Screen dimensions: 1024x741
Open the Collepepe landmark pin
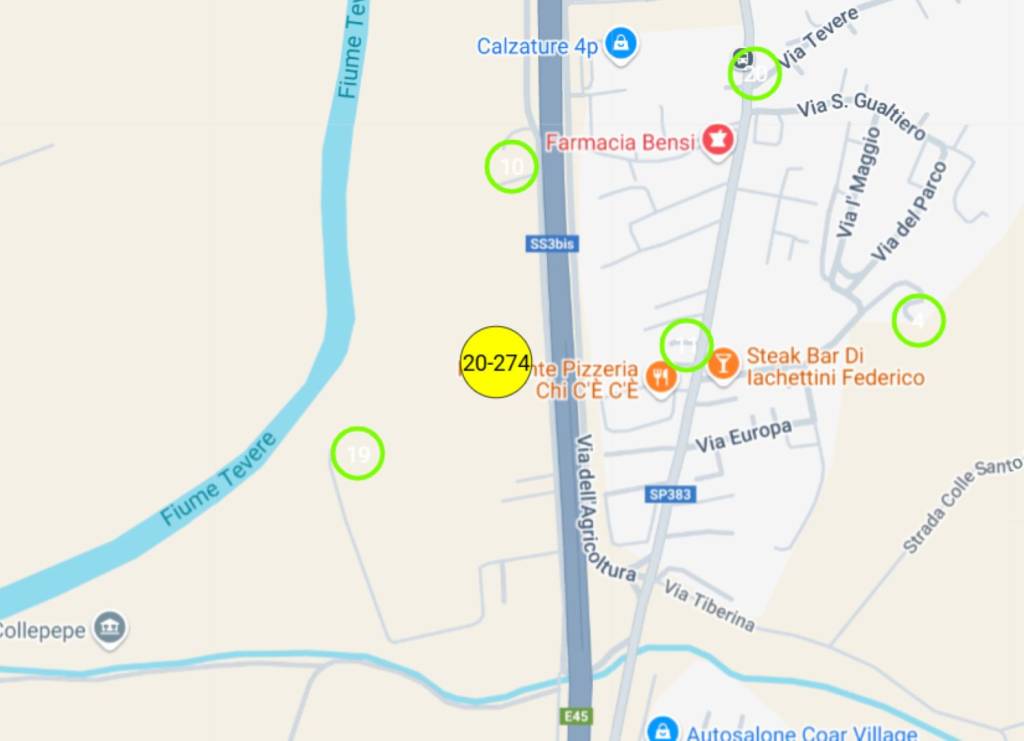[x=109, y=628]
